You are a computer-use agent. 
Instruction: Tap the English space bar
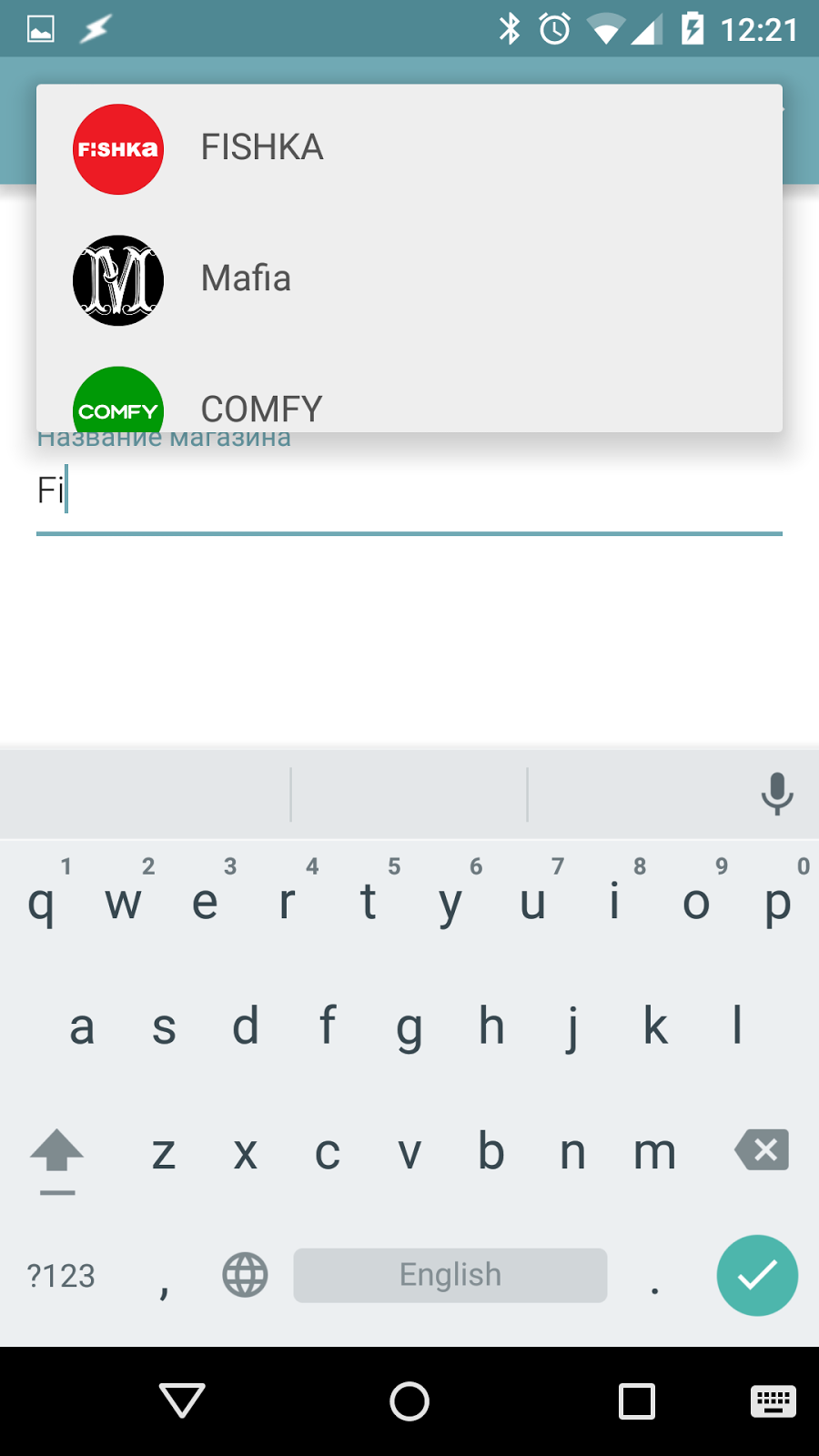point(450,1275)
